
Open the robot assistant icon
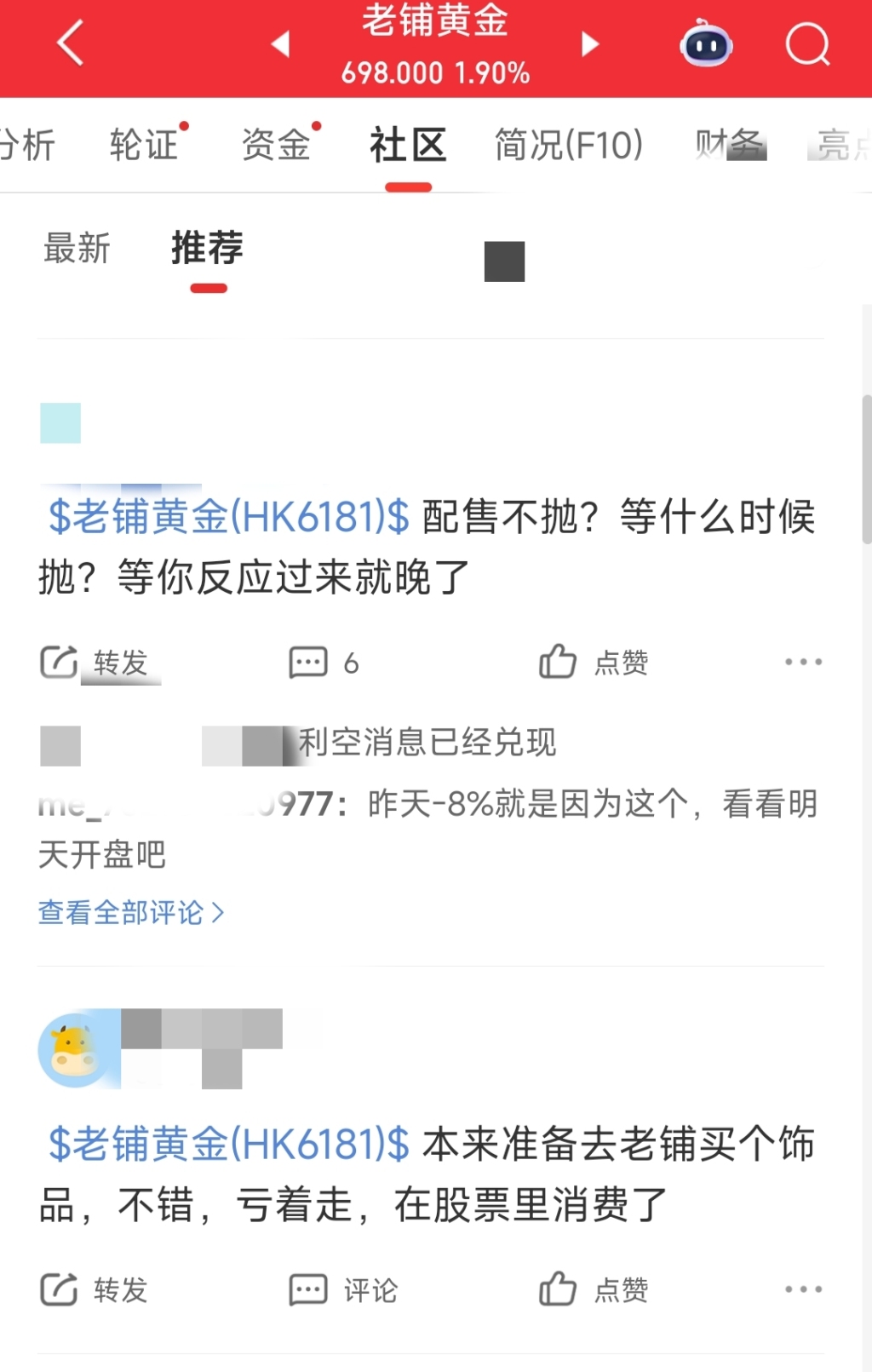[706, 44]
